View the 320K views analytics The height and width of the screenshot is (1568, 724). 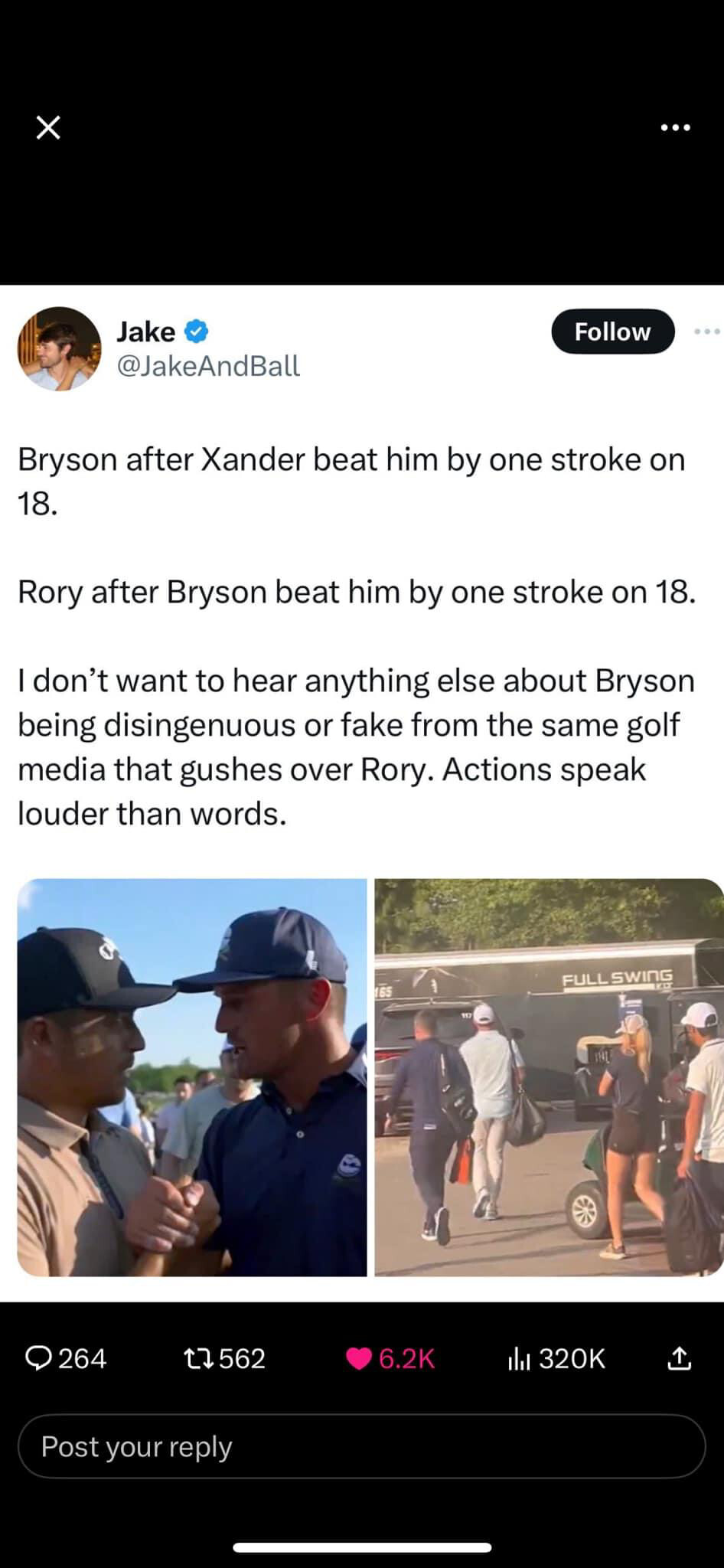556,1358
